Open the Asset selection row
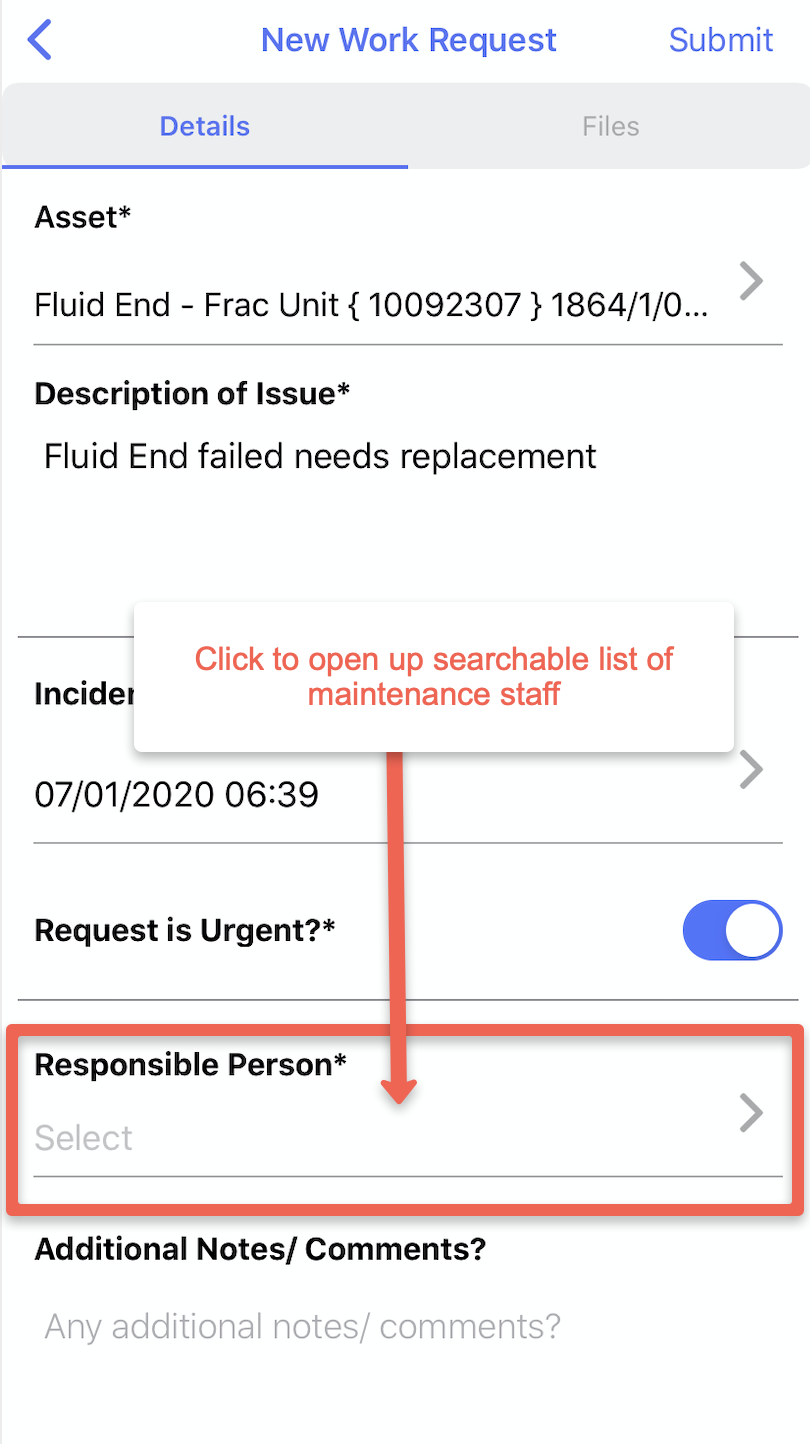The image size is (810, 1444). tap(400, 303)
